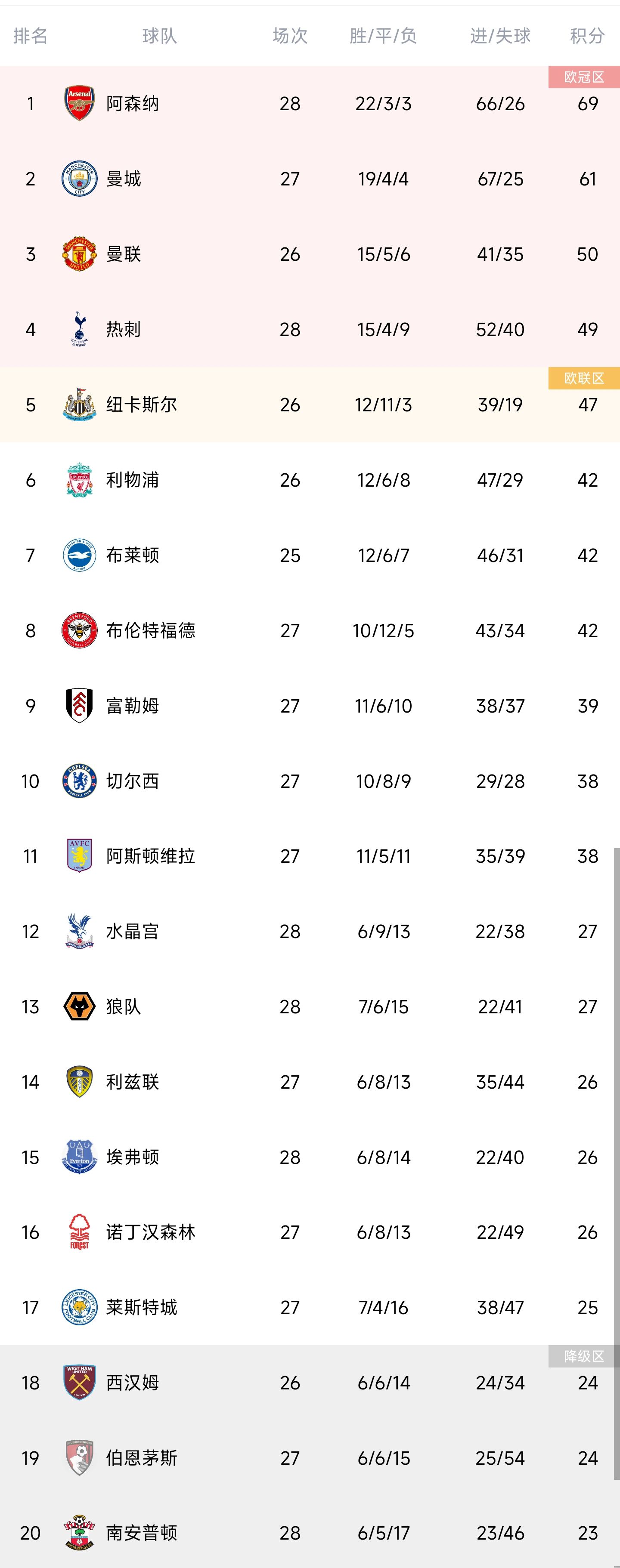Open the 南安普顿 team row

point(141,1533)
